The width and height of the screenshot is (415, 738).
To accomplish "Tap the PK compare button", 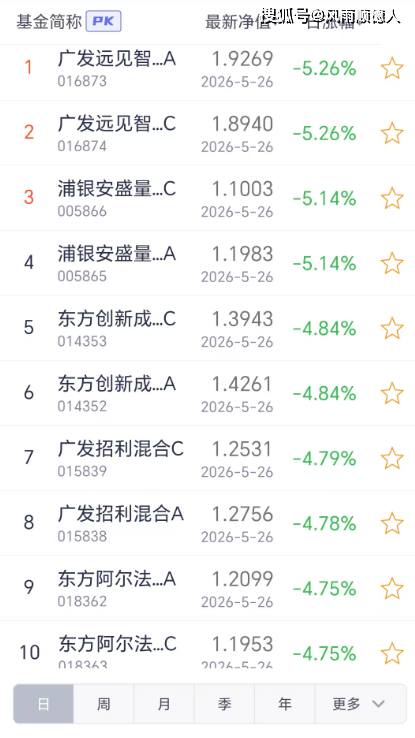I will (x=104, y=22).
